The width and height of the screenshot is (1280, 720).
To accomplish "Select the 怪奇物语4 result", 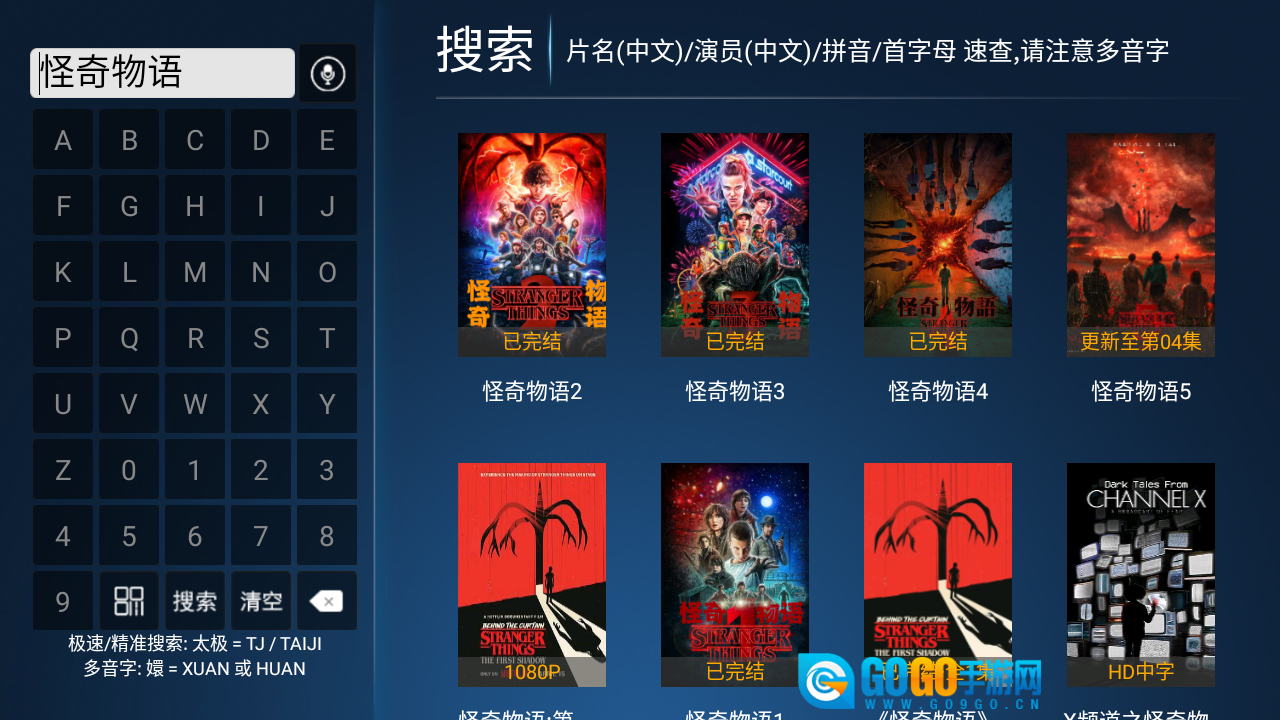I will (938, 245).
